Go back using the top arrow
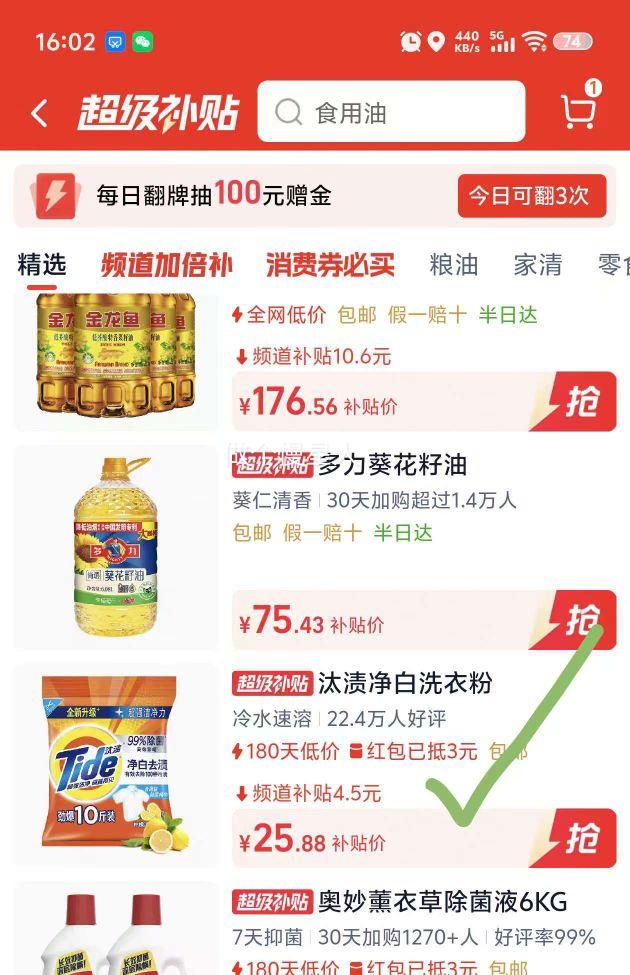630x975 pixels. [40, 113]
